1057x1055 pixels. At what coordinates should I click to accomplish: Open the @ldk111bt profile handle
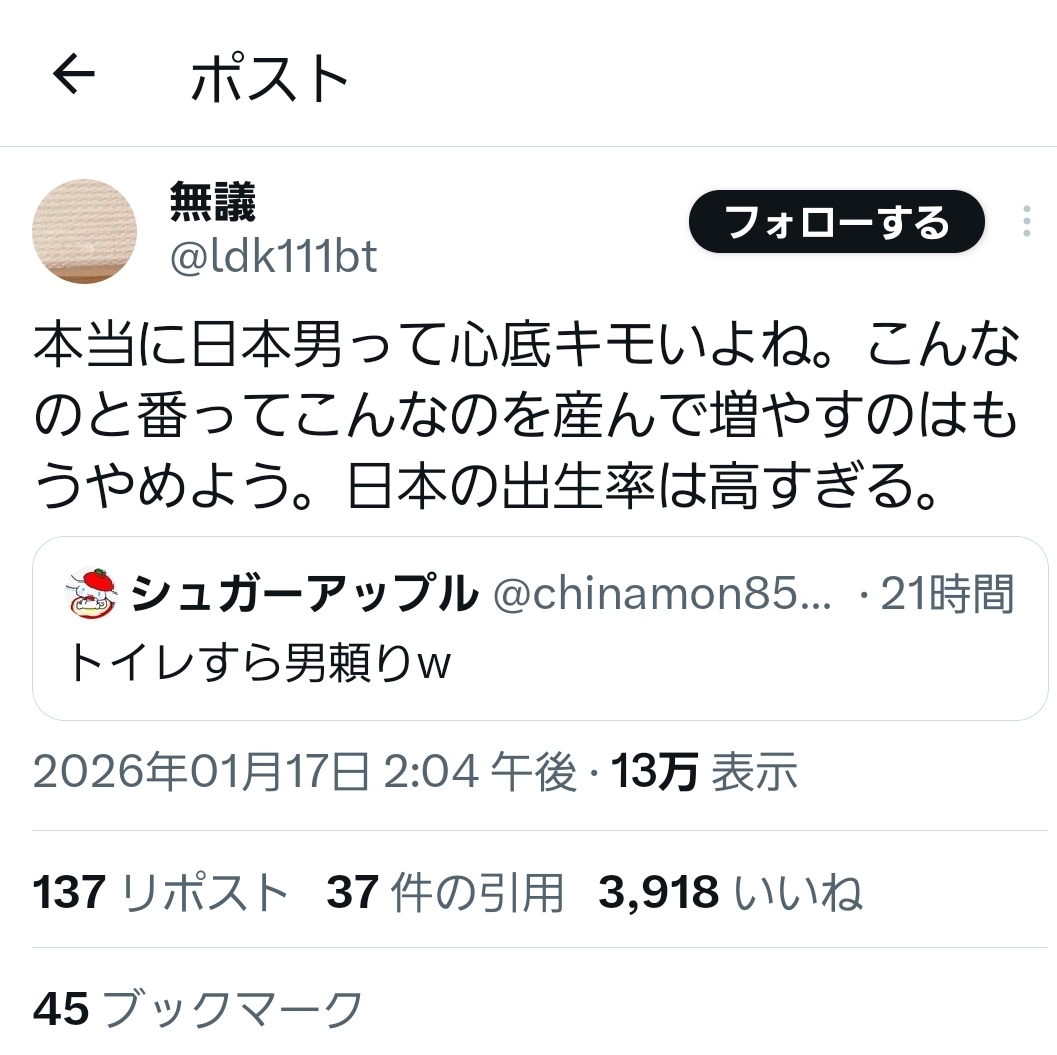(x=274, y=257)
